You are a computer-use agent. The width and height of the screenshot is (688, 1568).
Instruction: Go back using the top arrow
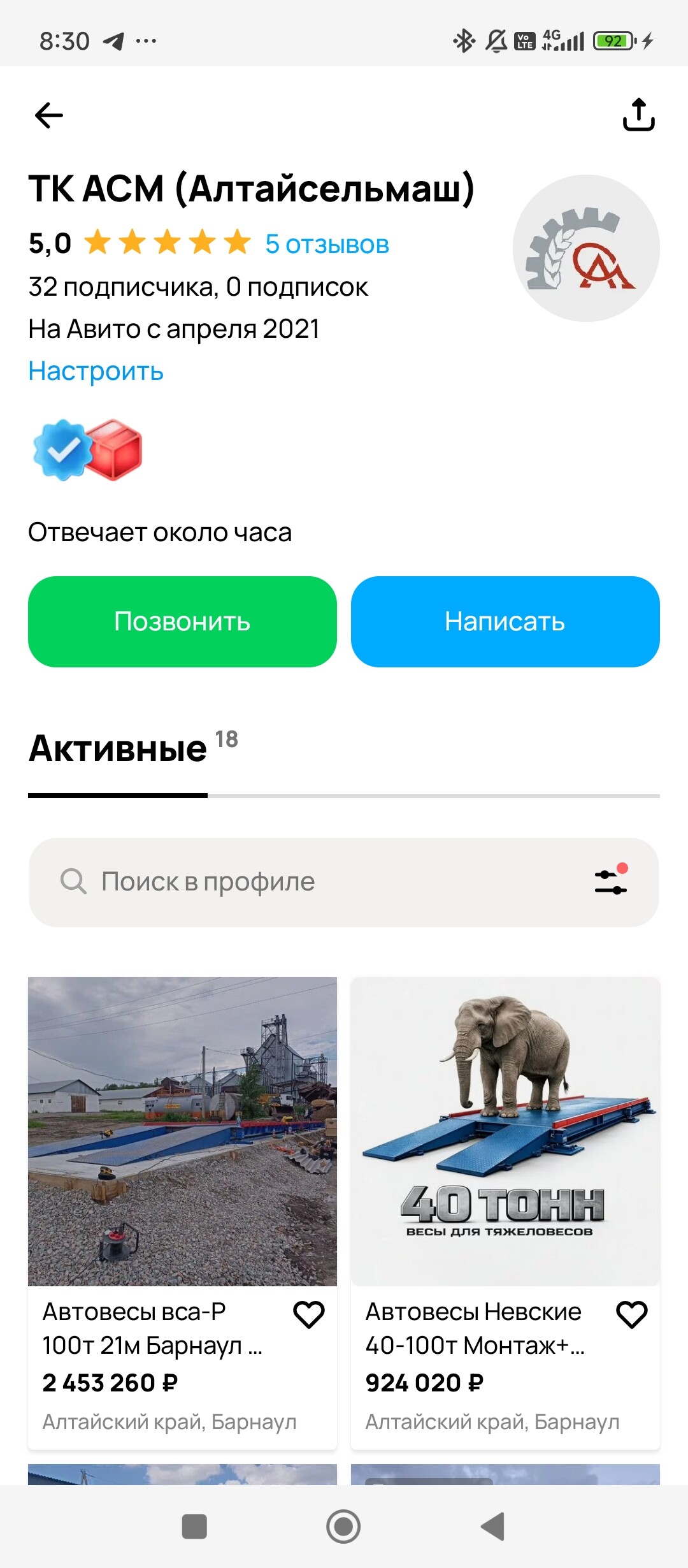(x=49, y=115)
